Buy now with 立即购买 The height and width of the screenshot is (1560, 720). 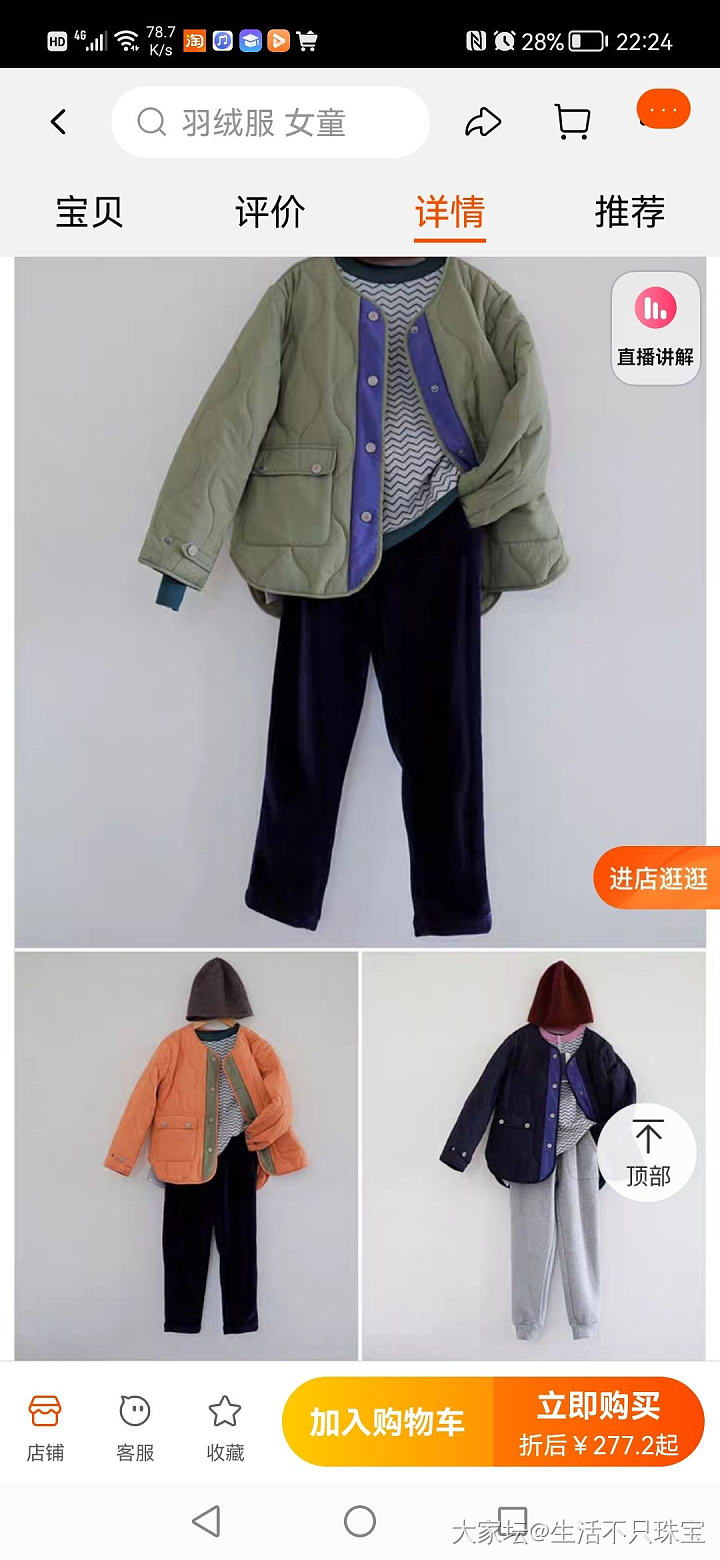(x=599, y=1421)
